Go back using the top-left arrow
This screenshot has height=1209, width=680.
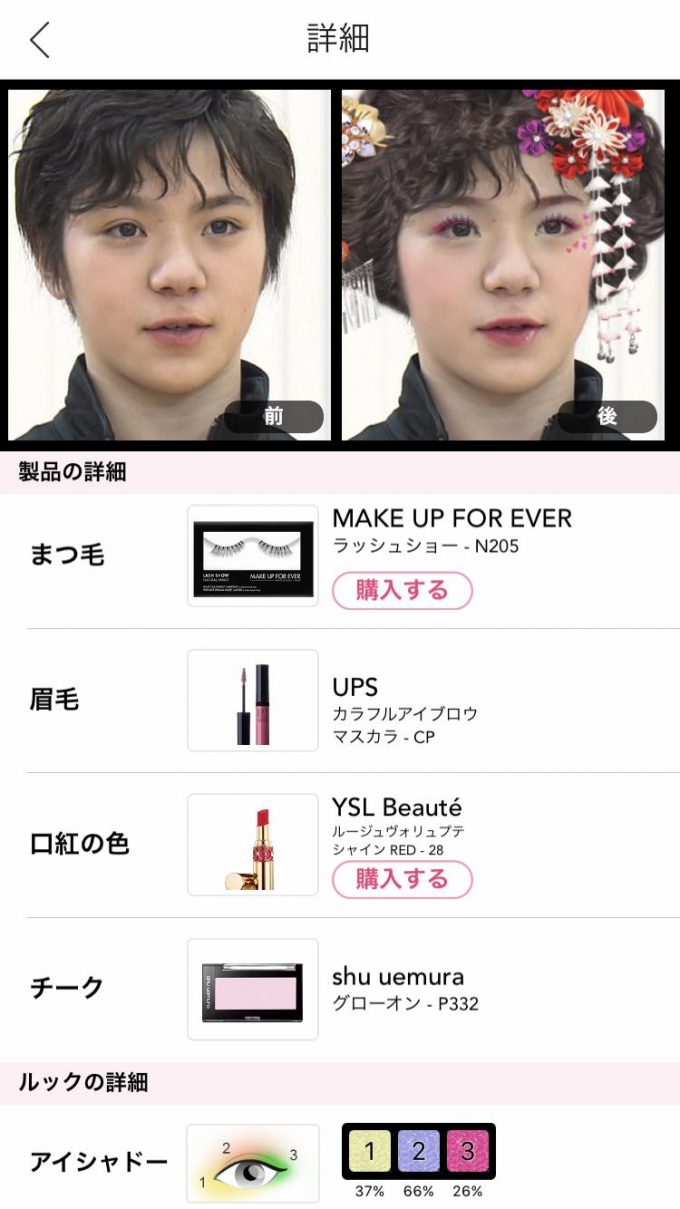point(40,40)
